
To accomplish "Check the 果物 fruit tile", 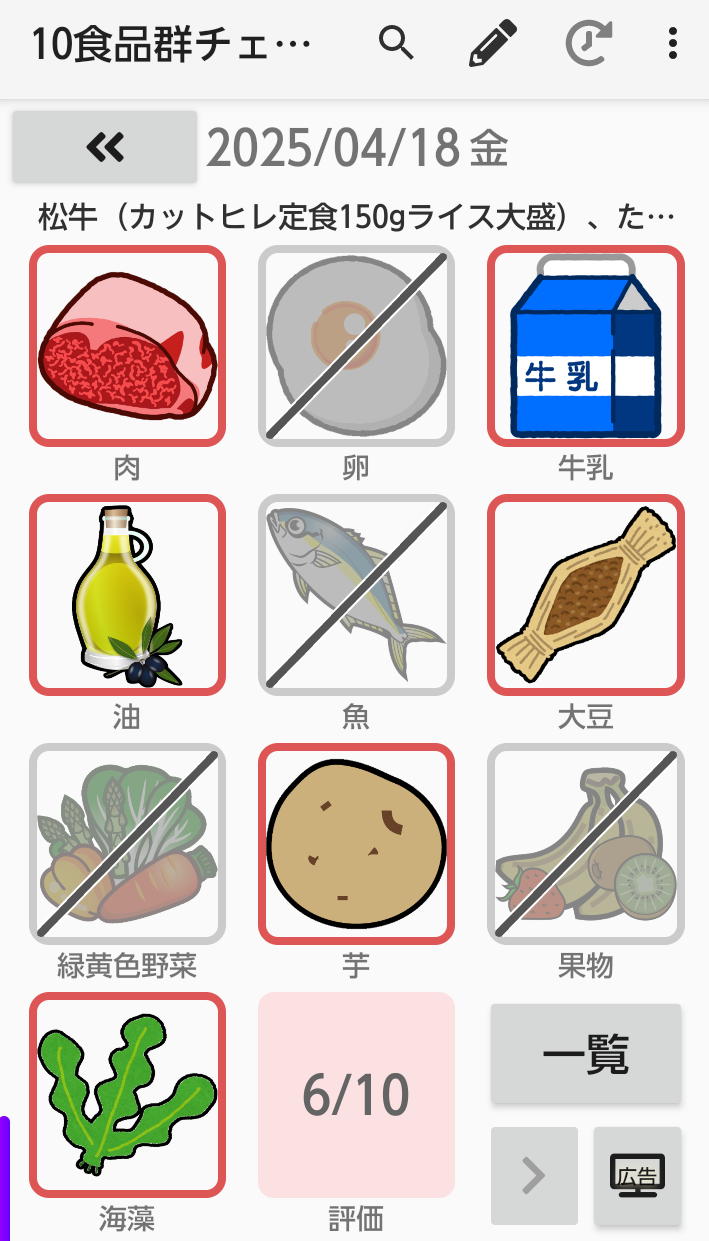I will [x=585, y=843].
